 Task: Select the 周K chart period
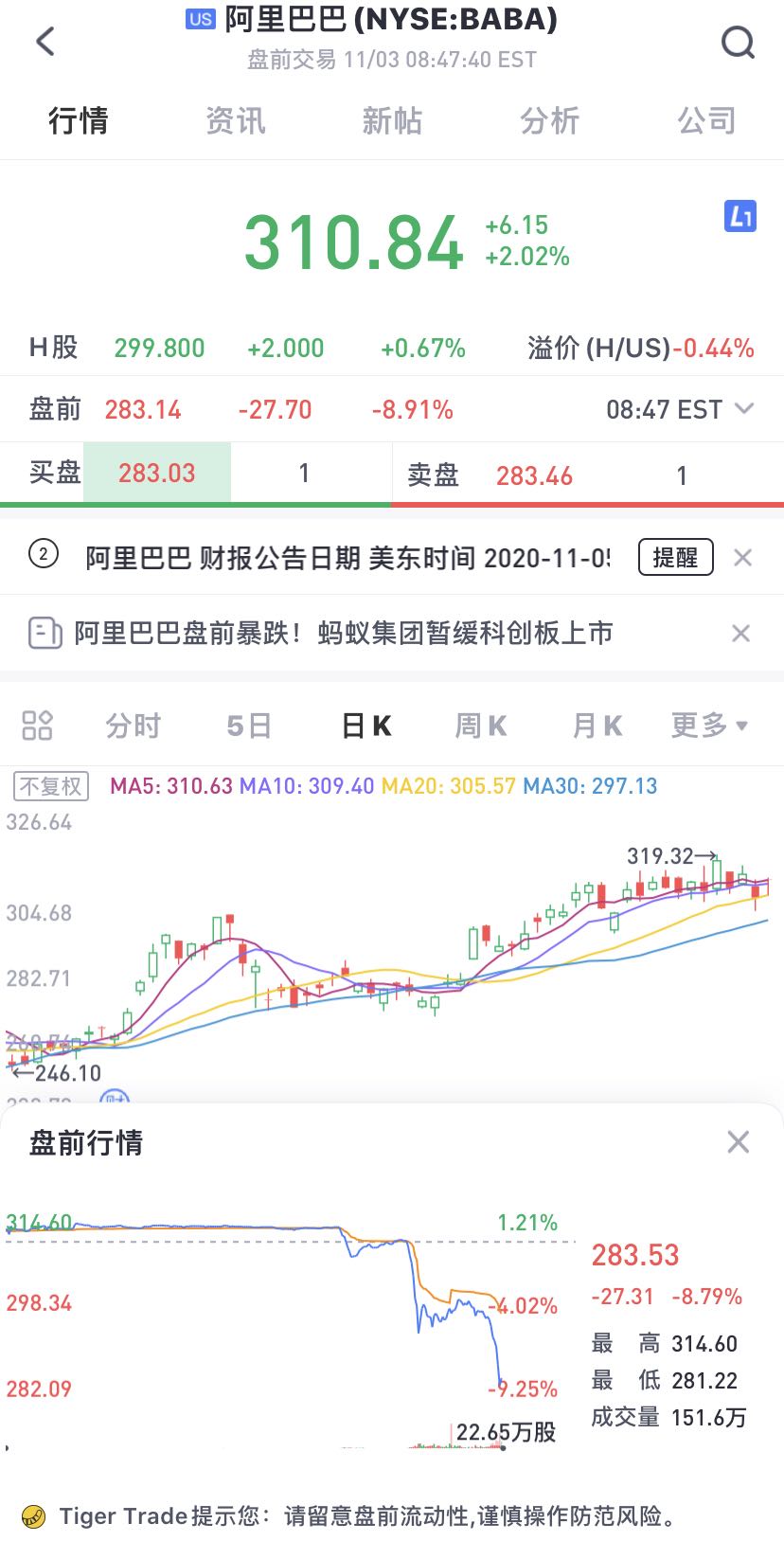481,726
